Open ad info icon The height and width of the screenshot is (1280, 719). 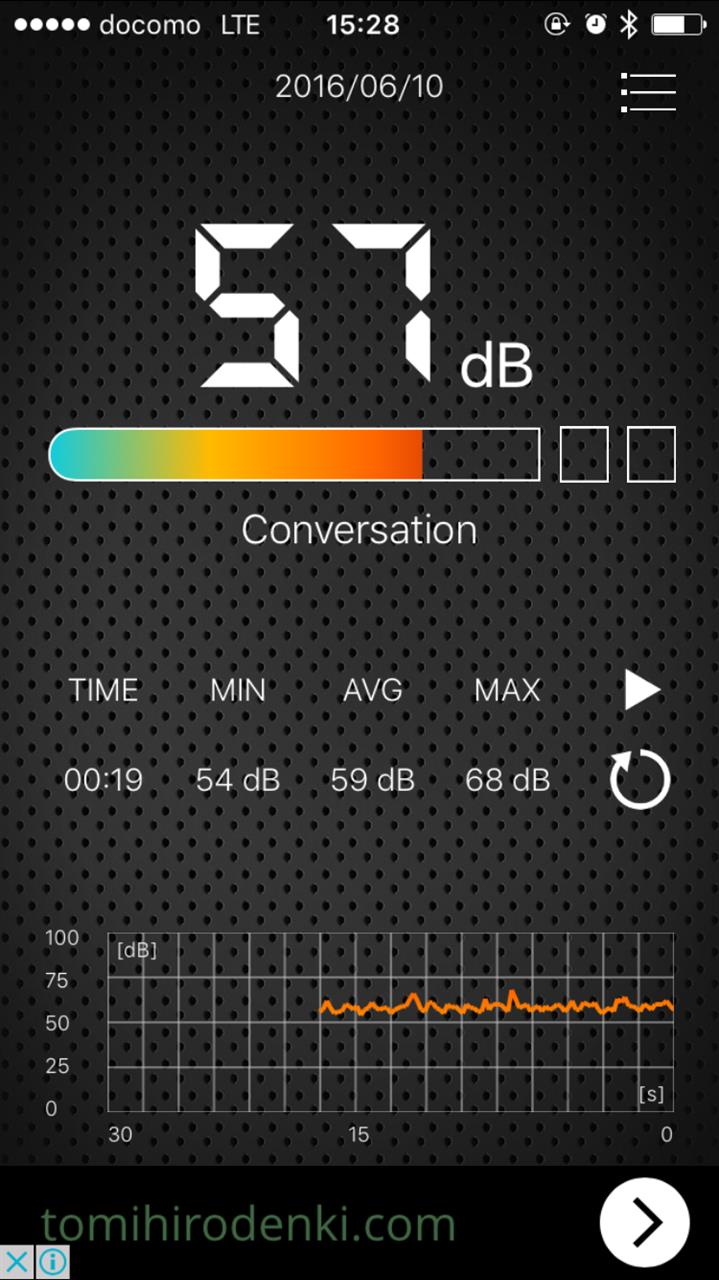52,1262
